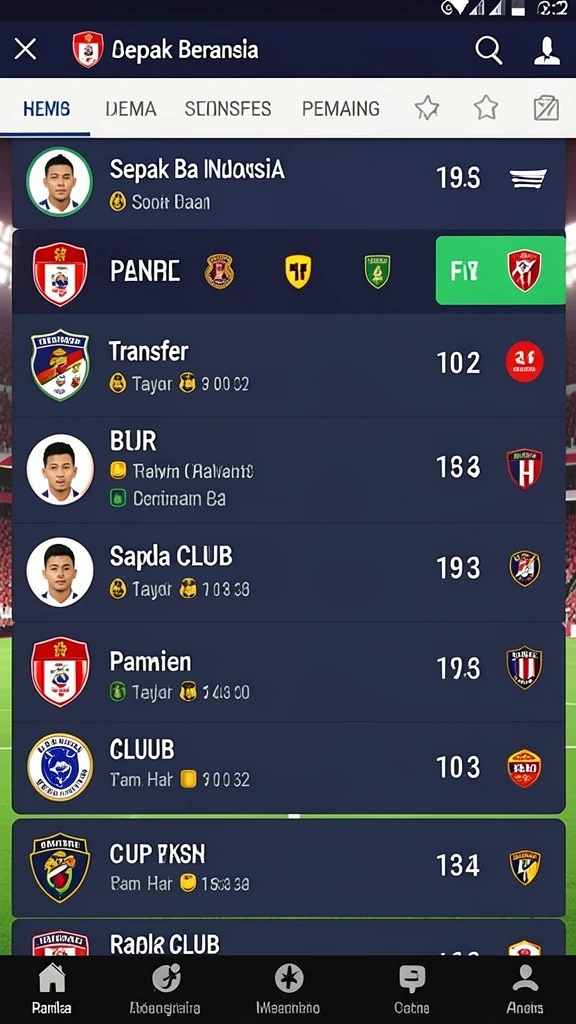Open the Sepak Ba Indonesia row
This screenshot has width=576, height=1024.
click(289, 183)
